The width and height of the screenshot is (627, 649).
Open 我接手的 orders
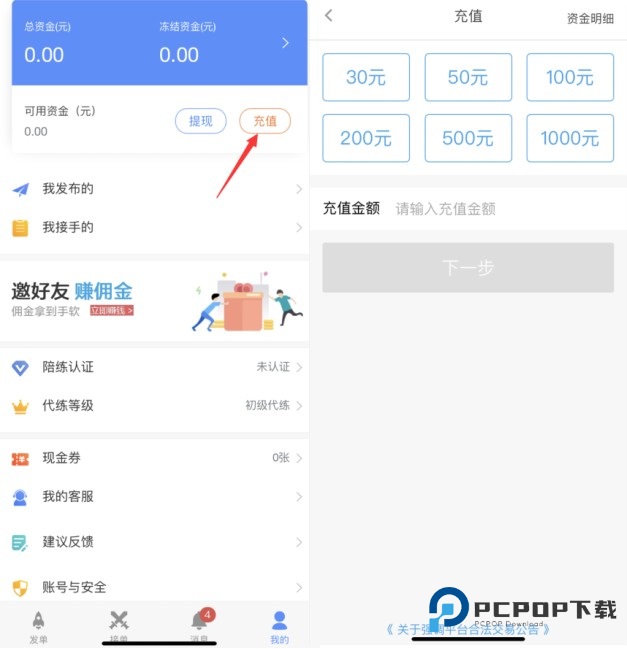[155, 228]
